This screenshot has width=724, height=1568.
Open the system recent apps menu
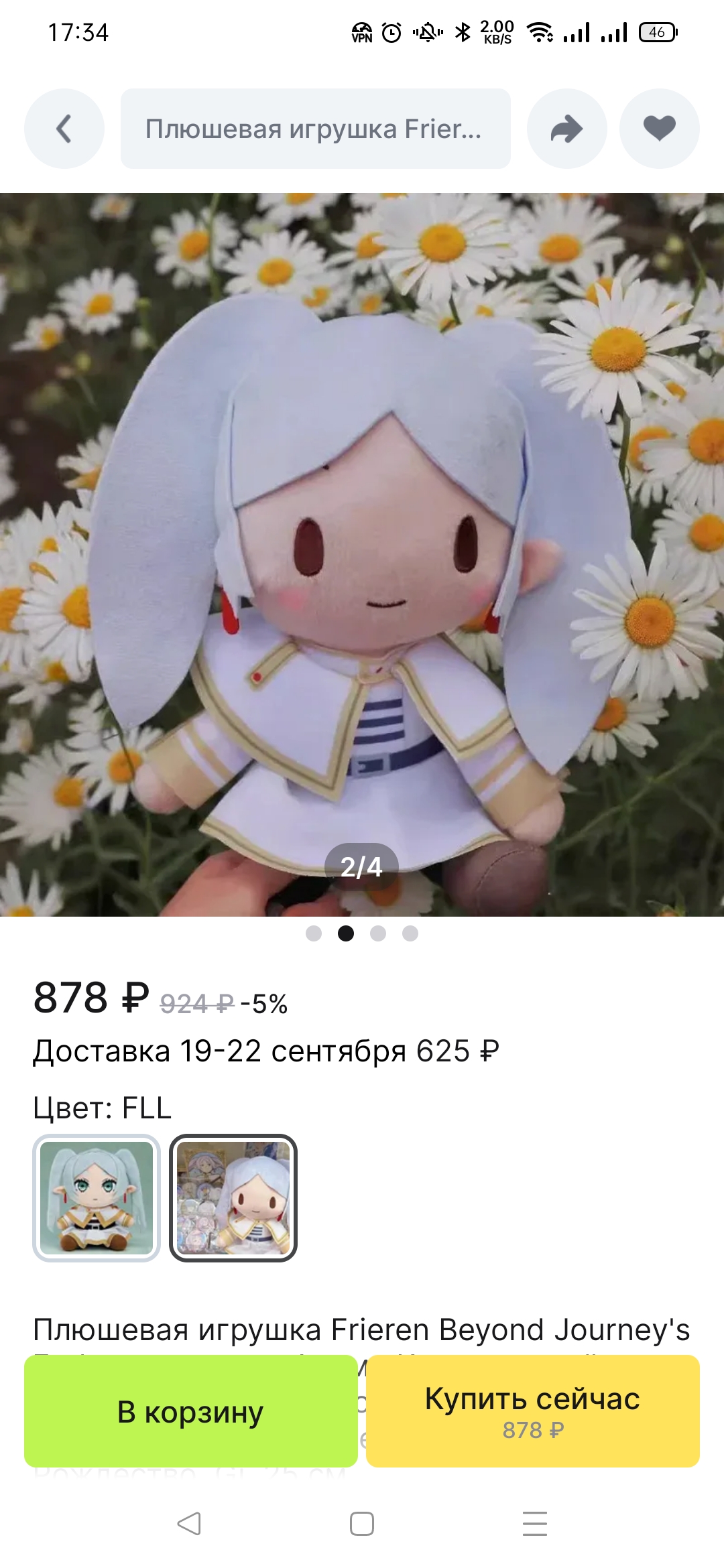coord(535,1524)
